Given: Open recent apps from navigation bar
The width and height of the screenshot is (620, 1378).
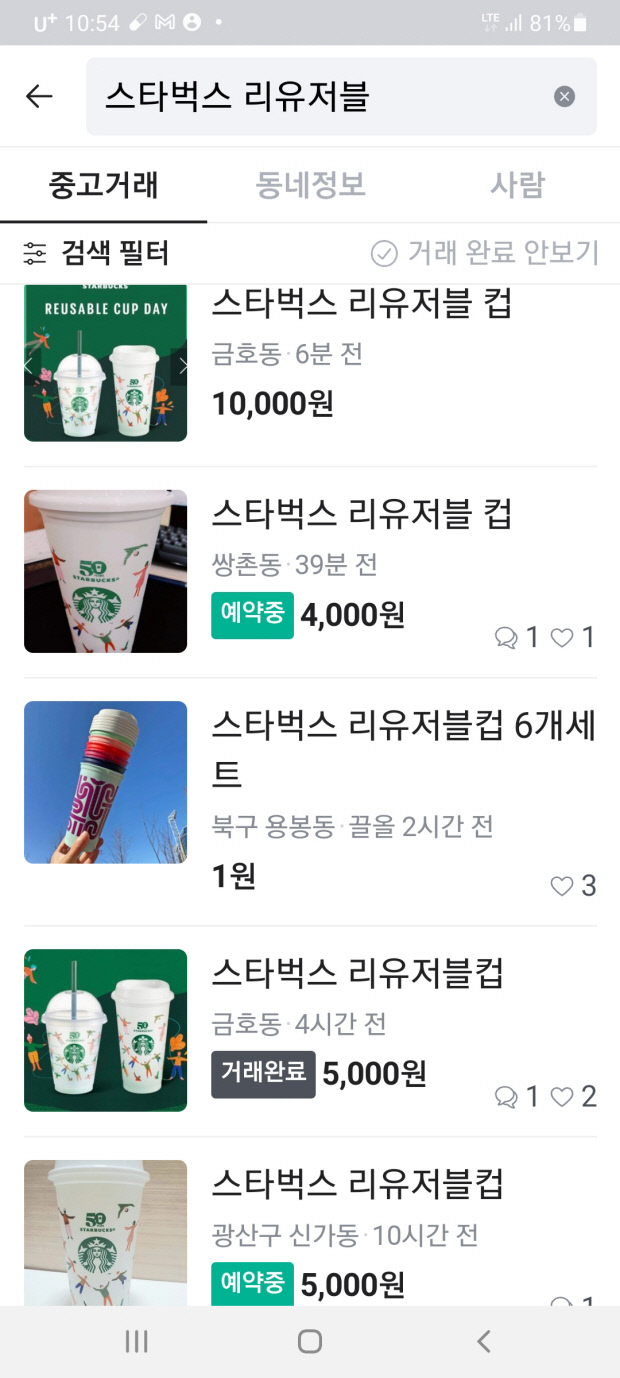Looking at the screenshot, I should tap(137, 1342).
